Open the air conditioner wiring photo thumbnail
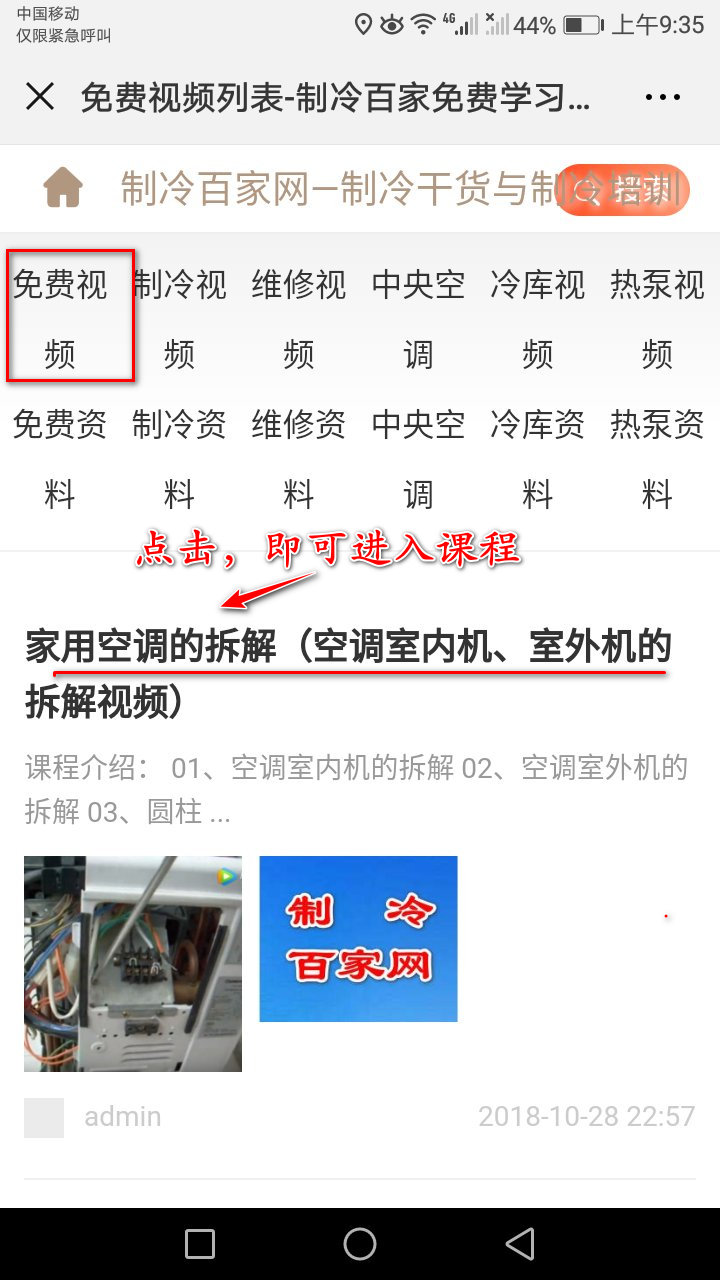 pyautogui.click(x=133, y=963)
